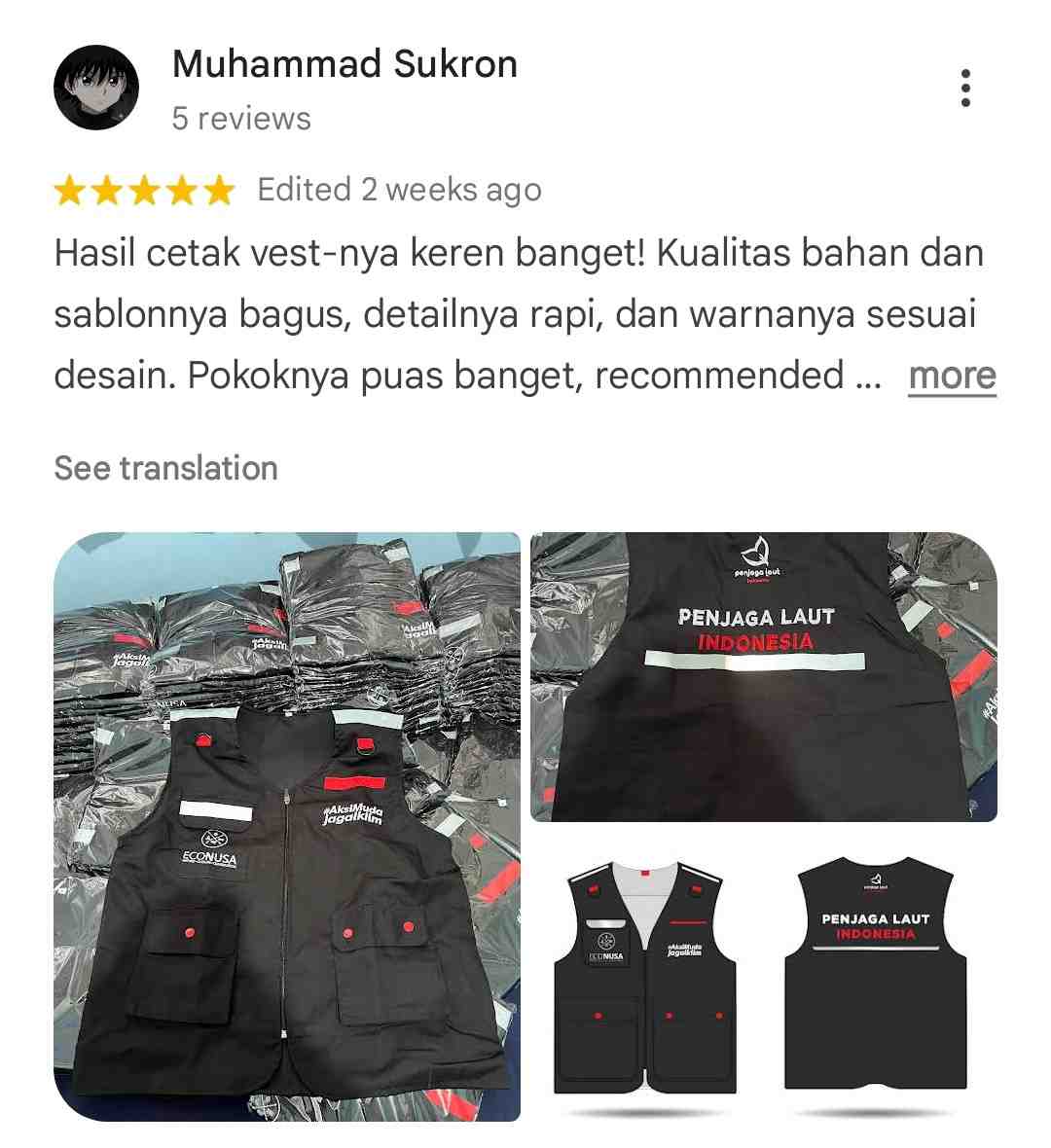Show the translation of this review
Viewport: 1051px width, 1148px height.
click(166, 468)
